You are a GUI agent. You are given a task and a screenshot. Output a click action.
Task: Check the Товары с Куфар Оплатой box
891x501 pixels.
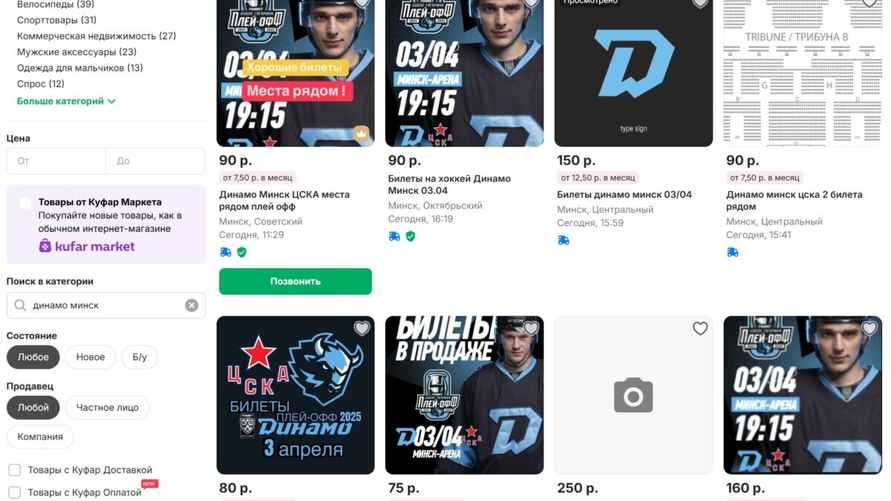pos(15,492)
